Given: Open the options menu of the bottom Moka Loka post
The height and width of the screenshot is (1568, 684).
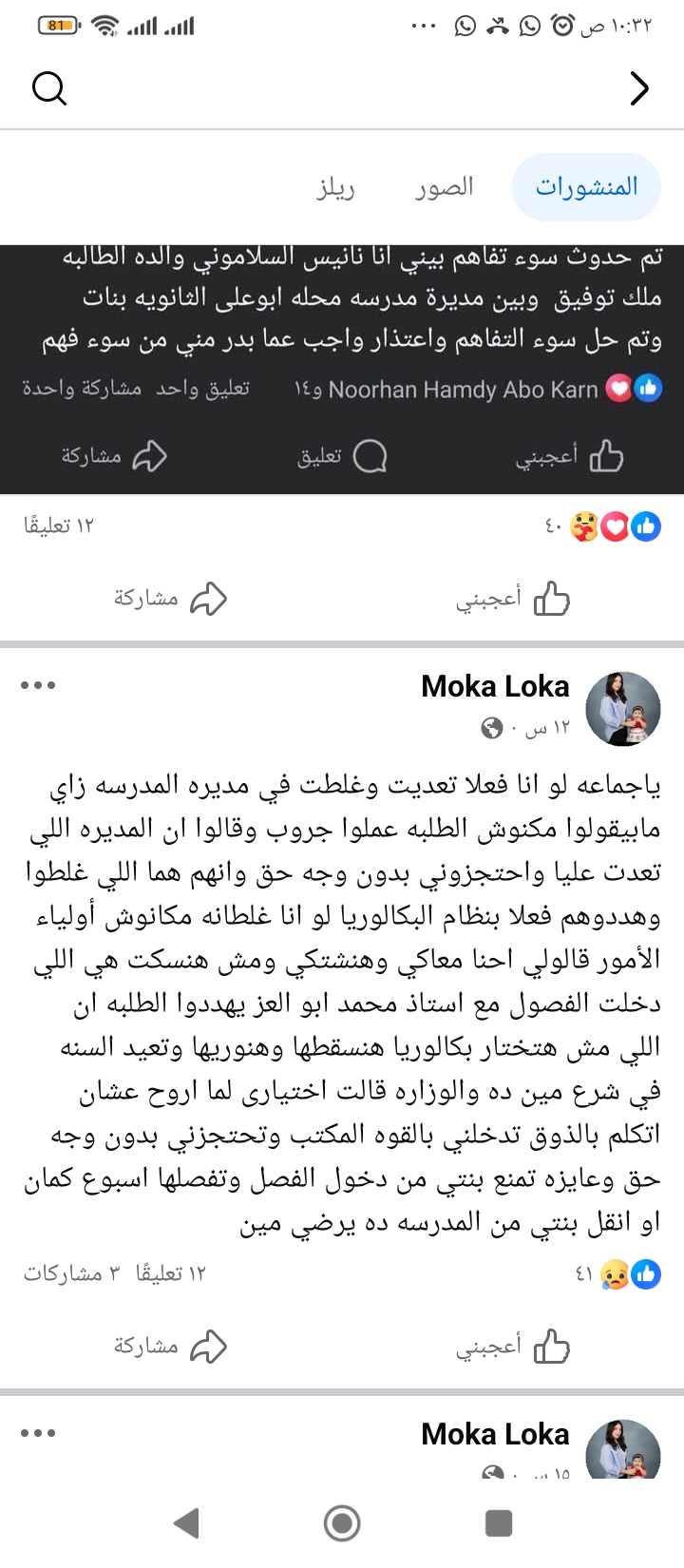Looking at the screenshot, I should tap(38, 1433).
